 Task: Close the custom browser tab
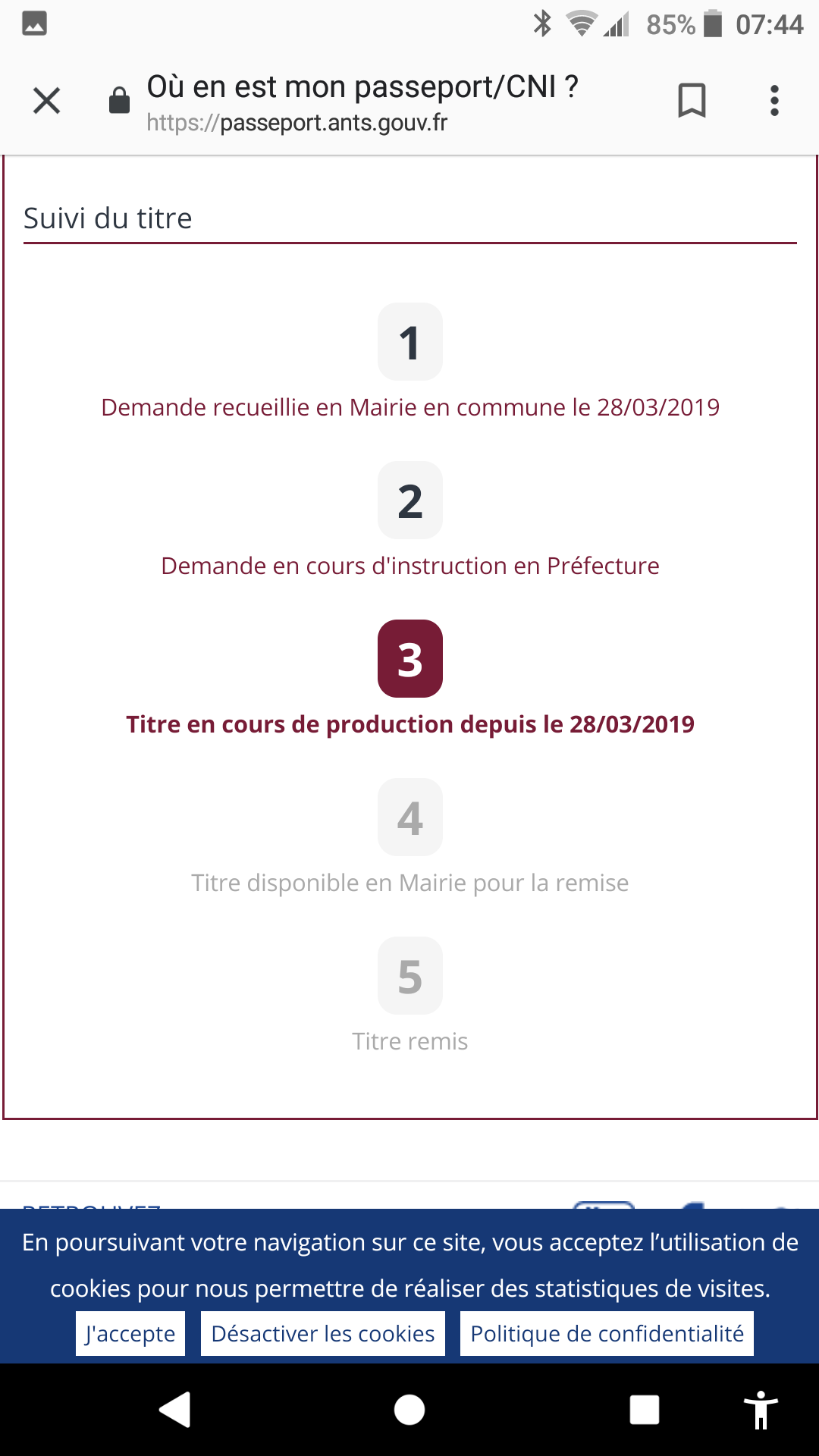tap(47, 100)
